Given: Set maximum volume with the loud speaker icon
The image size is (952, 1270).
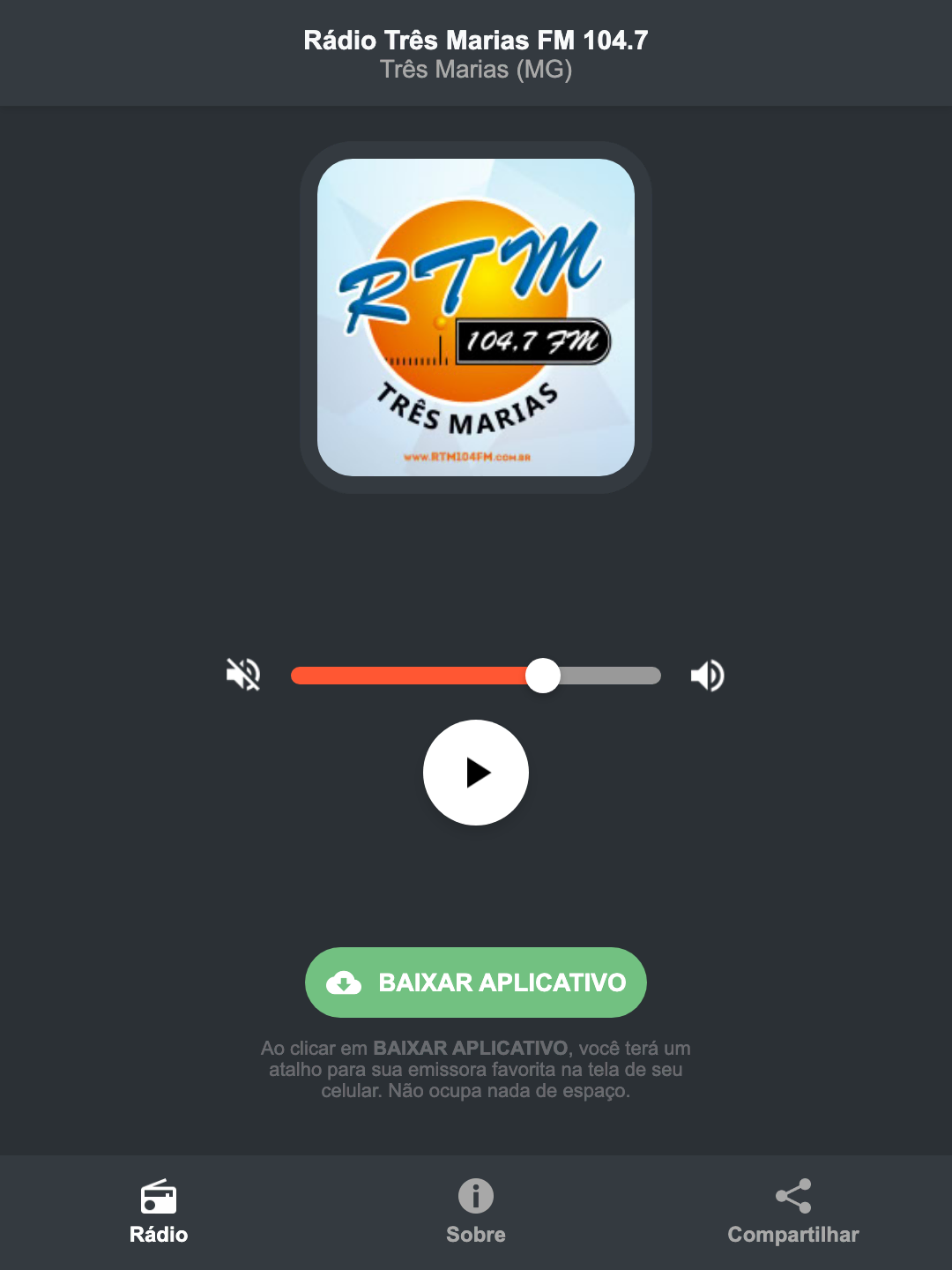Looking at the screenshot, I should tap(707, 675).
